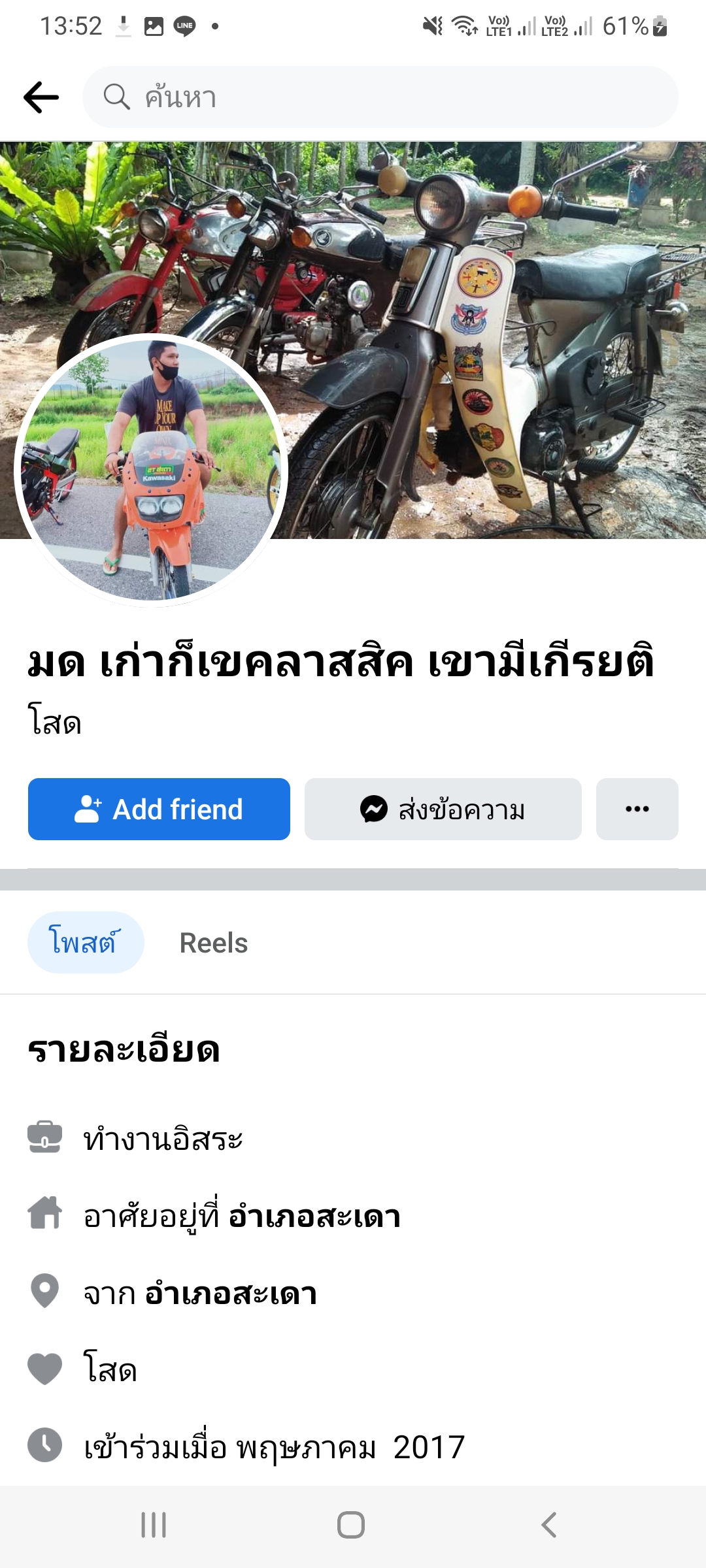Open recent apps in navigation bar

[x=154, y=1525]
